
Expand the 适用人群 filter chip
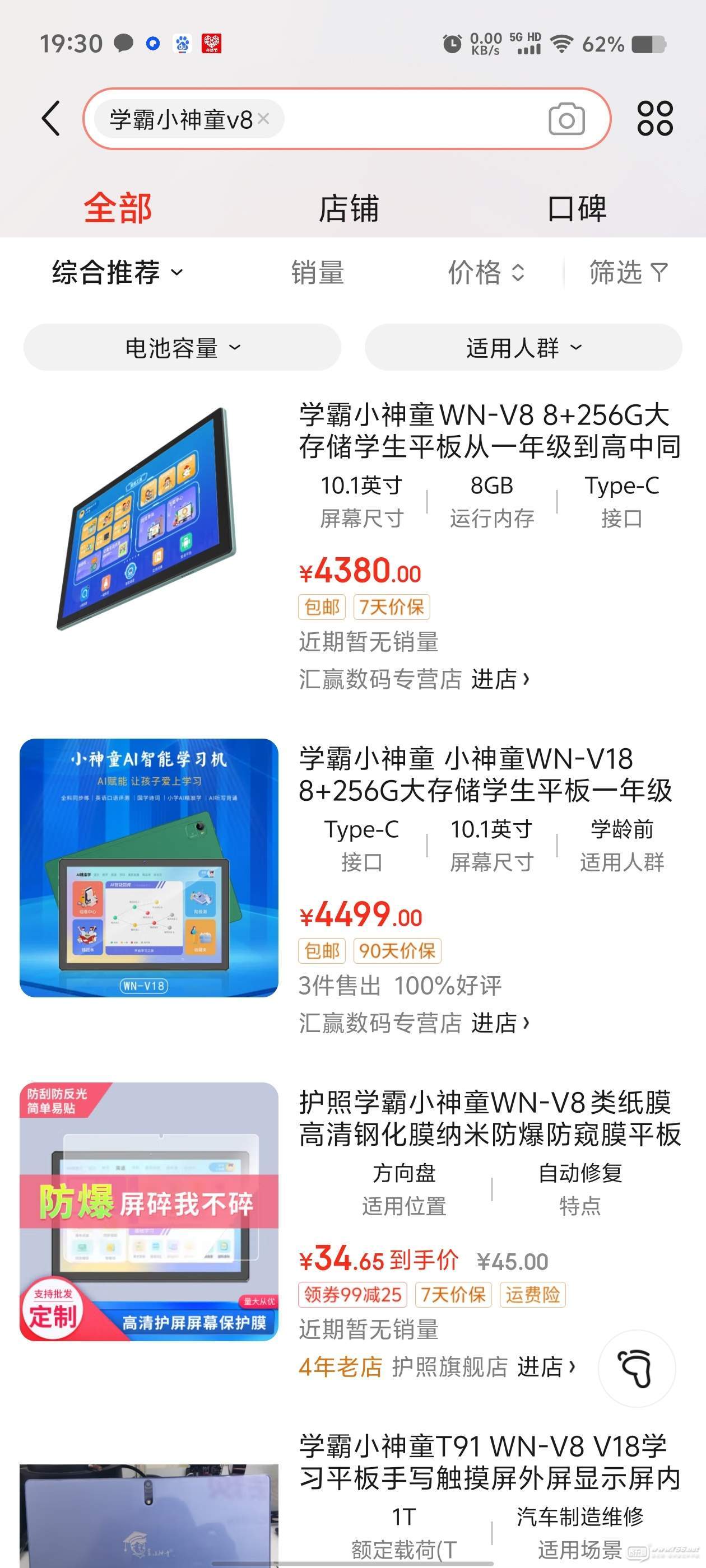523,348
